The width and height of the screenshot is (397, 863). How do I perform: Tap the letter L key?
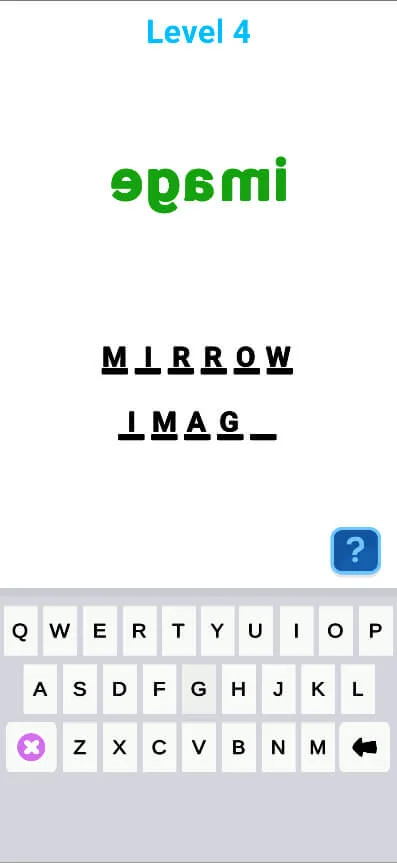357,689
